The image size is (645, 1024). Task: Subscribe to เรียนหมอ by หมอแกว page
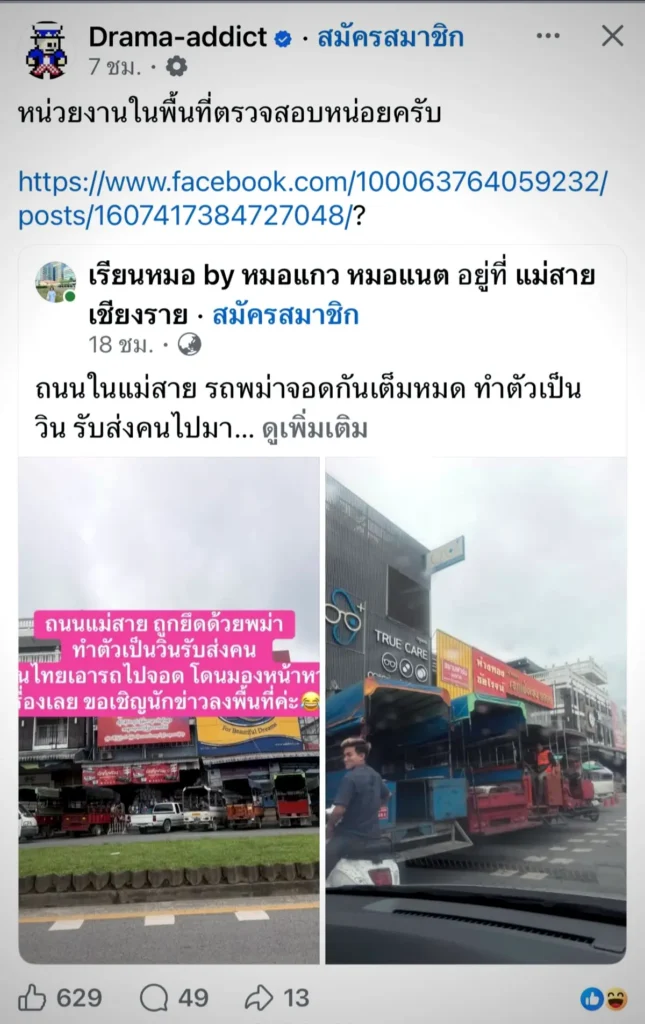pyautogui.click(x=285, y=315)
